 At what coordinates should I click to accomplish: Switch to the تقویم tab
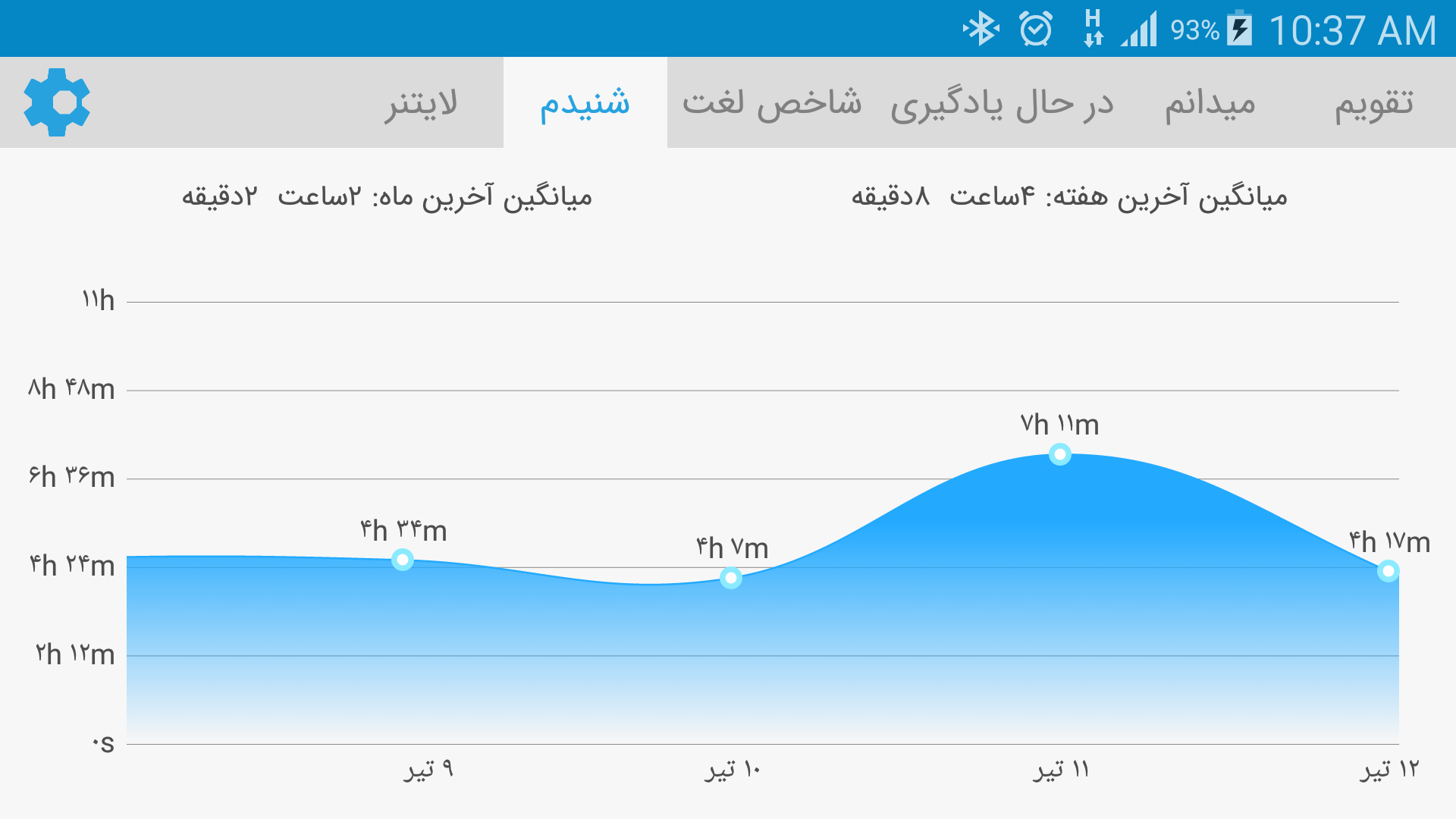1374,102
